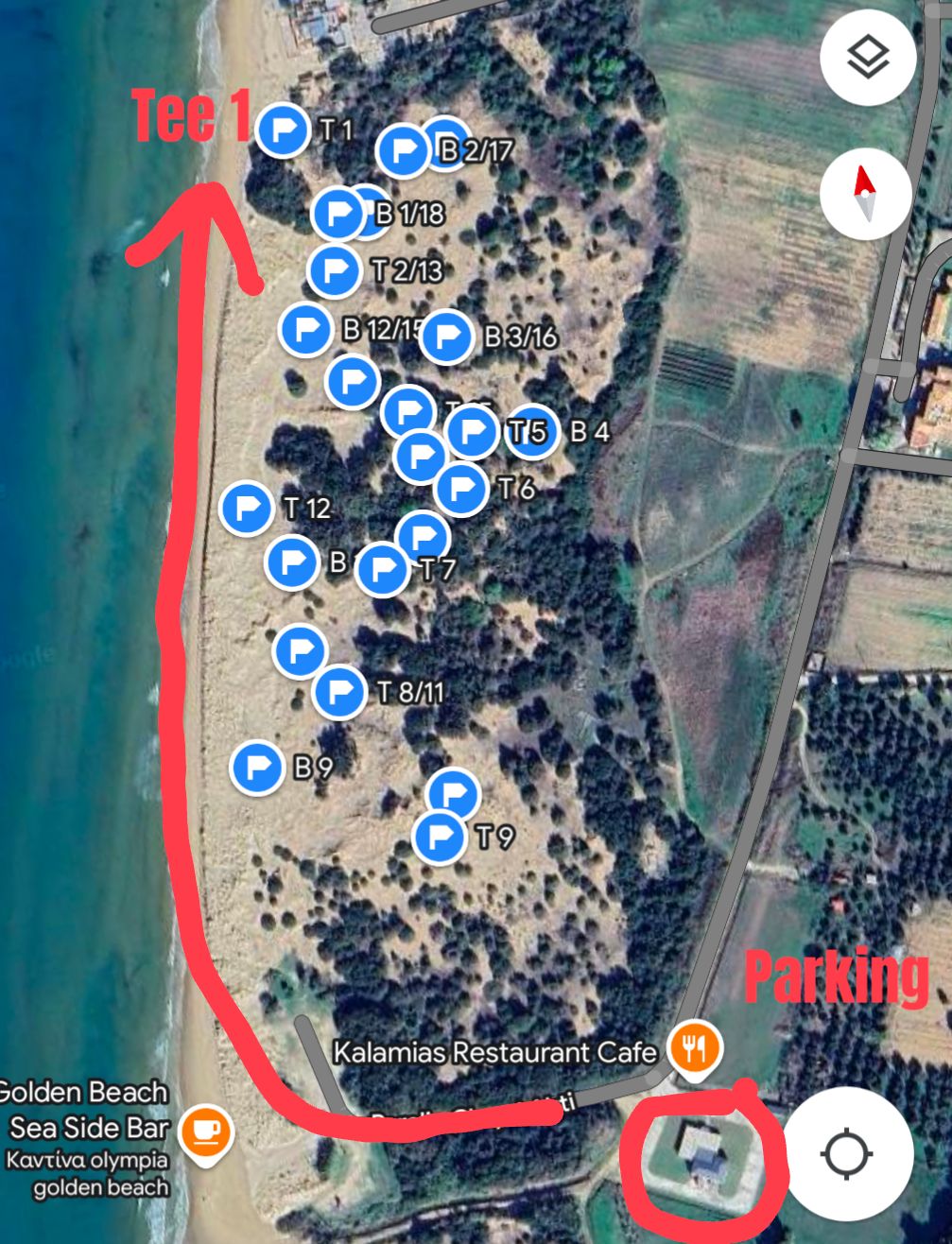Open the T 1 pin
Screen dimensions: 952x1244
coord(284,130)
